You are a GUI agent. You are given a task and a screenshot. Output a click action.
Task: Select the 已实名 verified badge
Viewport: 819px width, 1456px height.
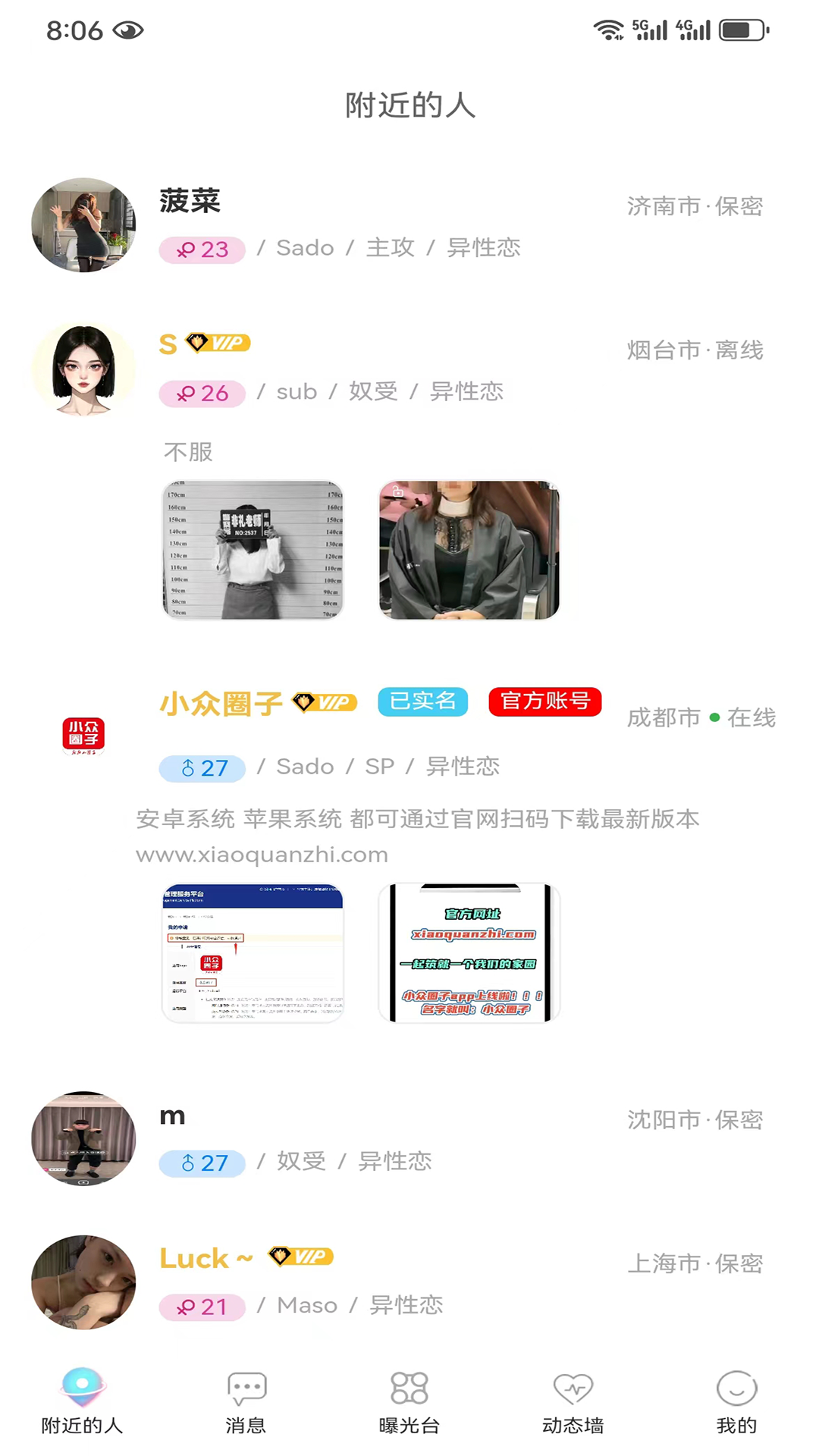(422, 701)
